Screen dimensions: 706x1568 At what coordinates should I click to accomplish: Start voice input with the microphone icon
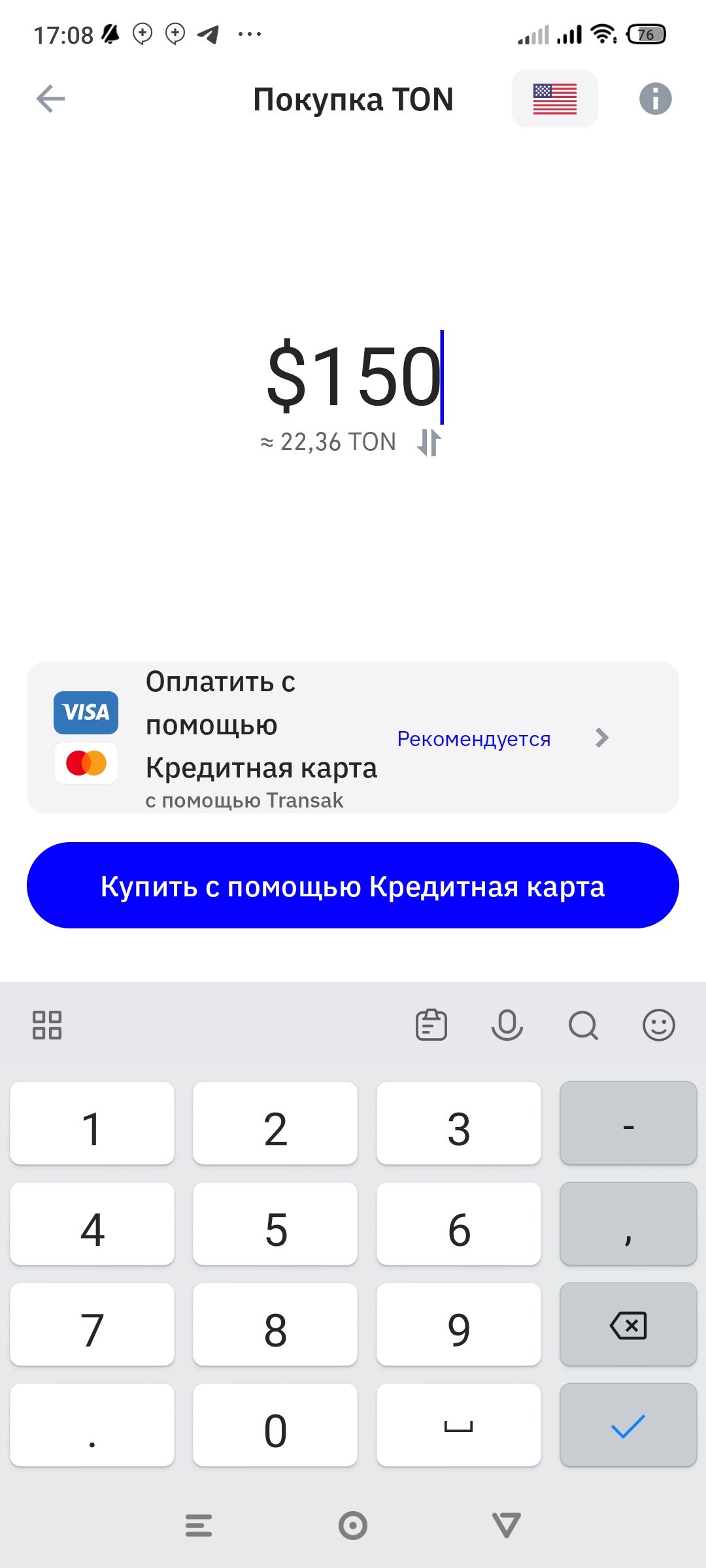(x=507, y=1024)
